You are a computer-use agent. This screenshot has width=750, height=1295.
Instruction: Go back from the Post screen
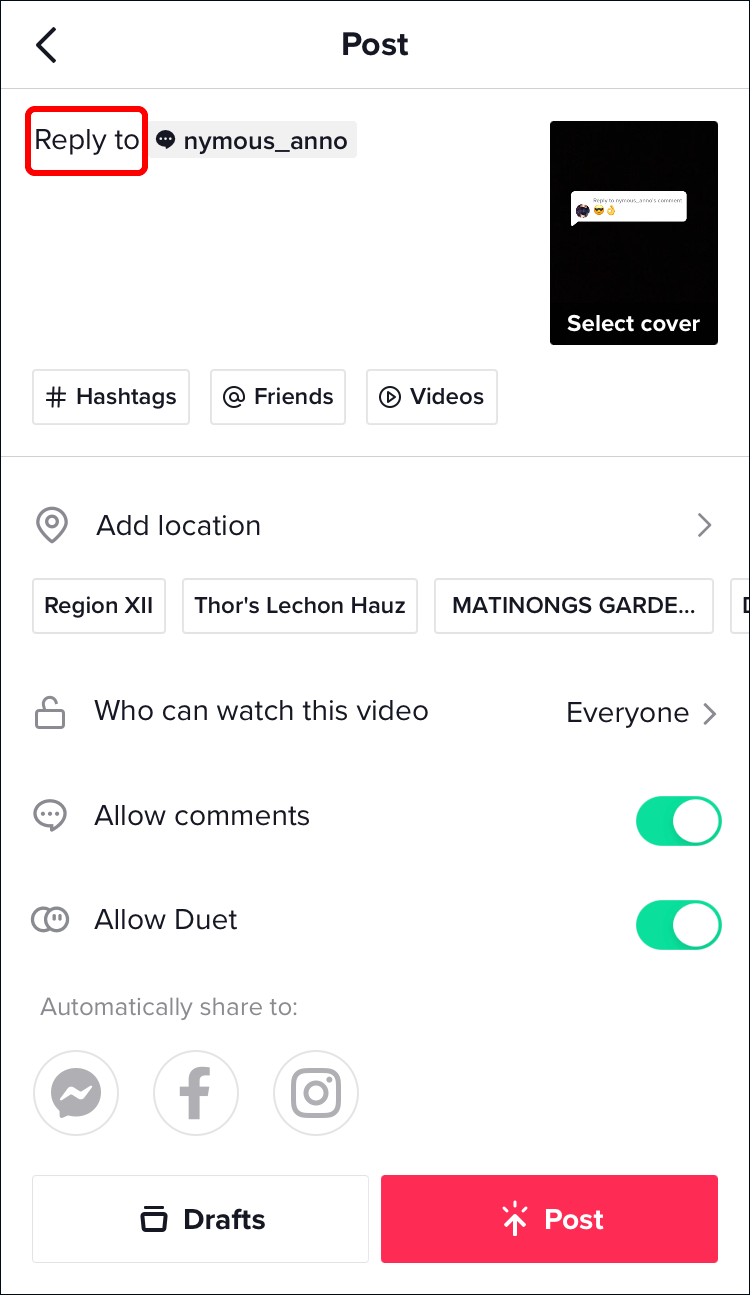46,45
